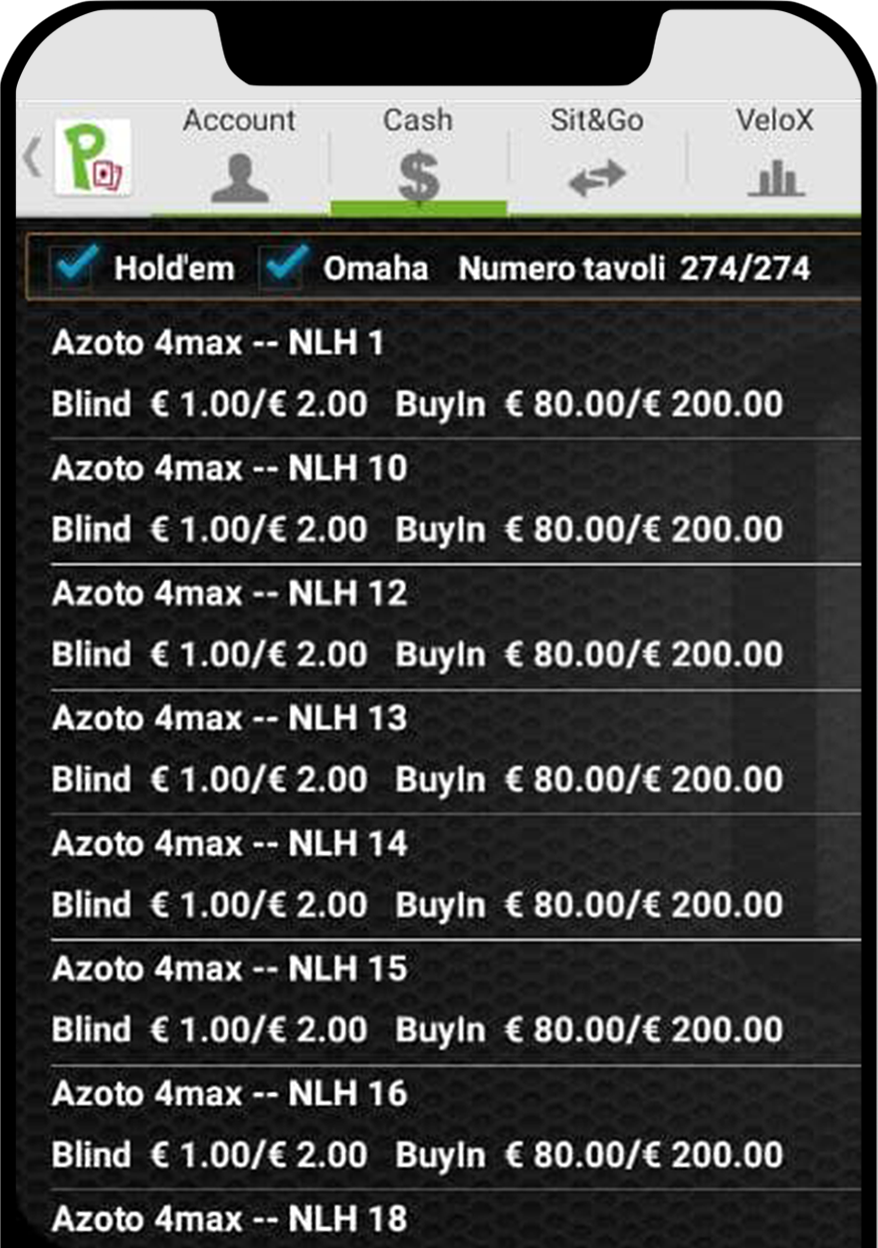878x1248 pixels.
Task: Tap the back chevron beside the app logo
Action: point(32,159)
